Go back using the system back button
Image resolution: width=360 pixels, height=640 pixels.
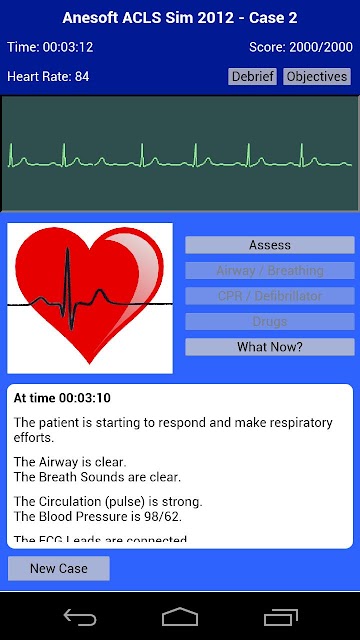coord(80,616)
